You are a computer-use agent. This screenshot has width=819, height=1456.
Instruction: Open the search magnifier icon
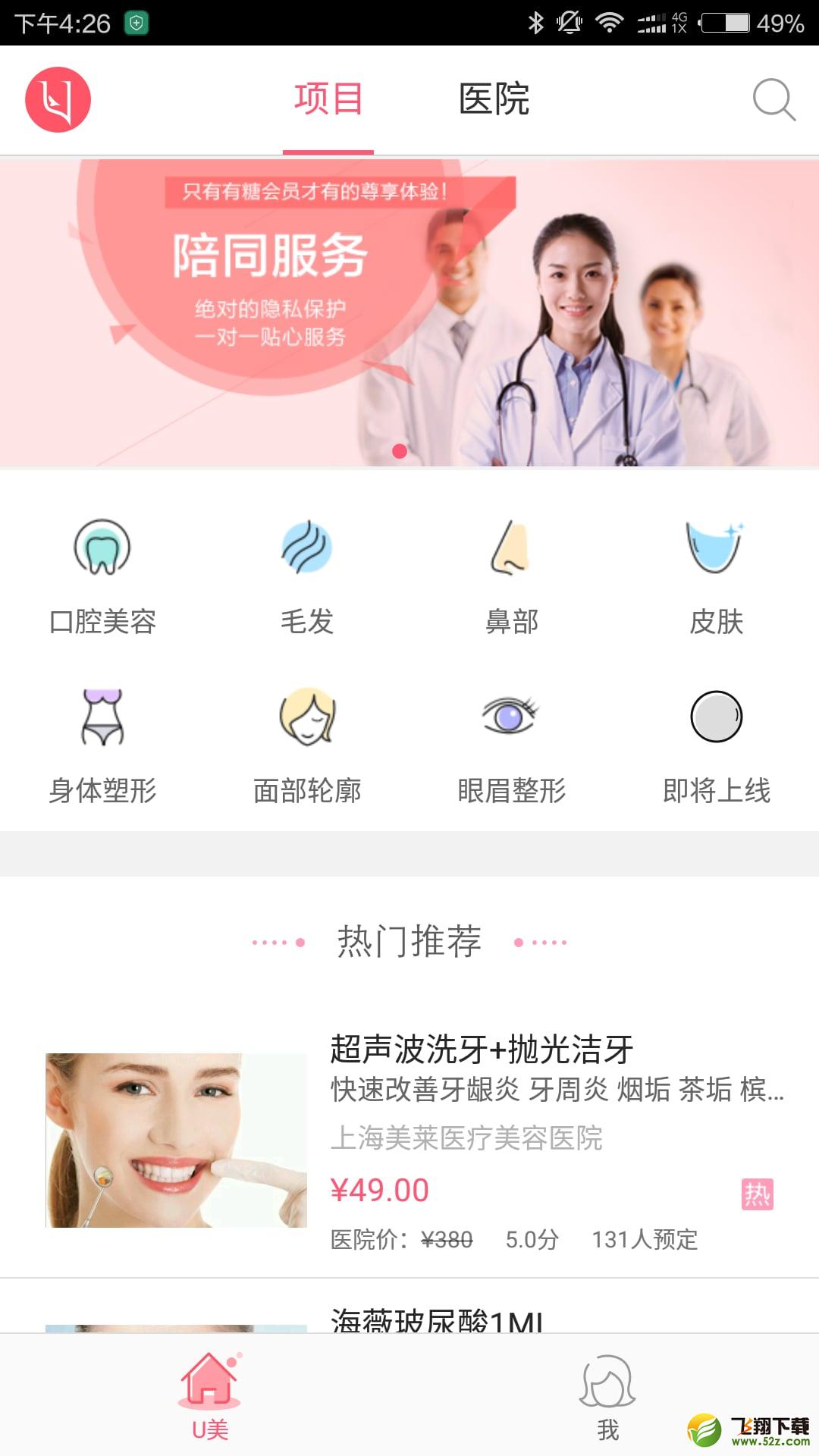[x=773, y=99]
